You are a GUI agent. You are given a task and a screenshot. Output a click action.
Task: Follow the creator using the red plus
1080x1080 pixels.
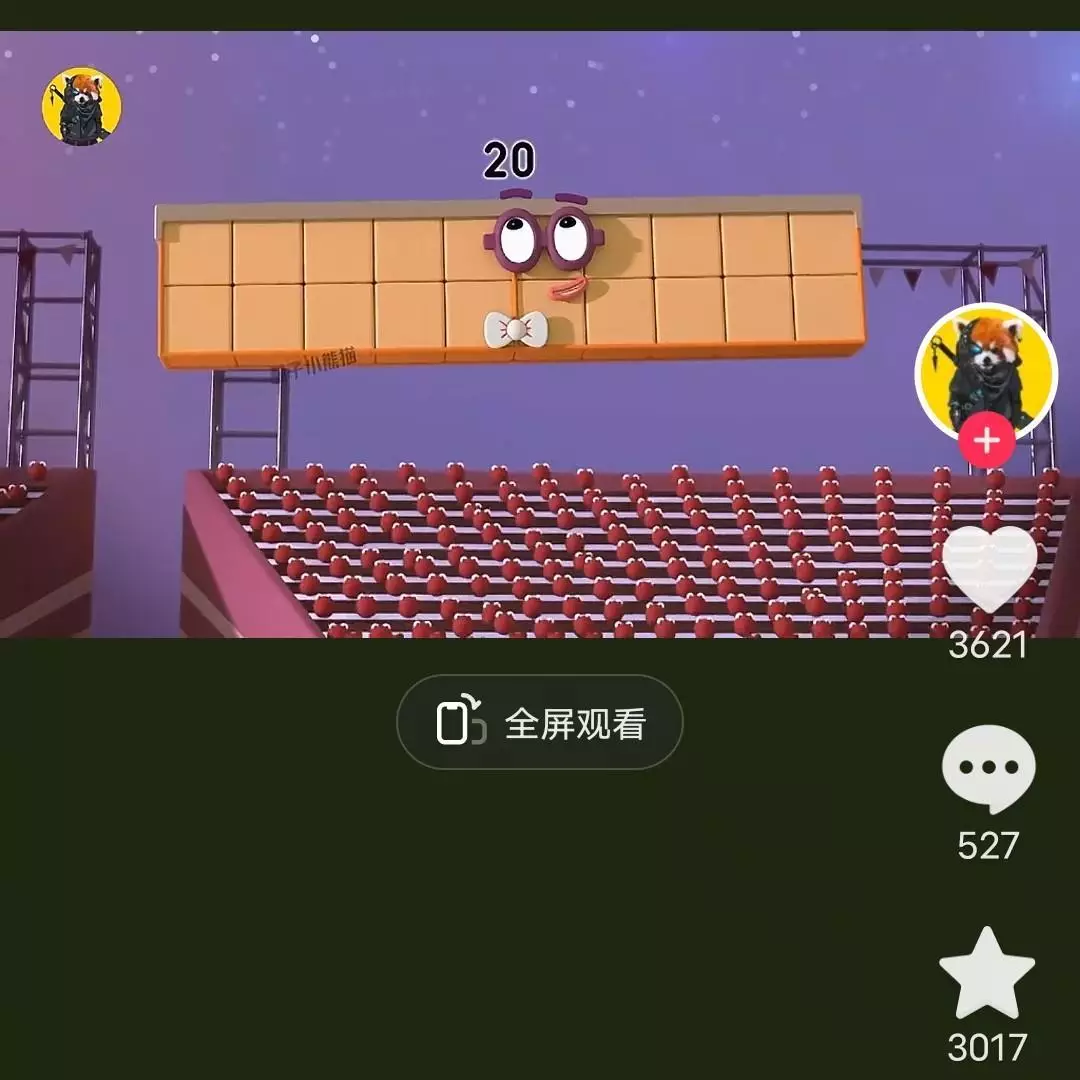point(987,441)
